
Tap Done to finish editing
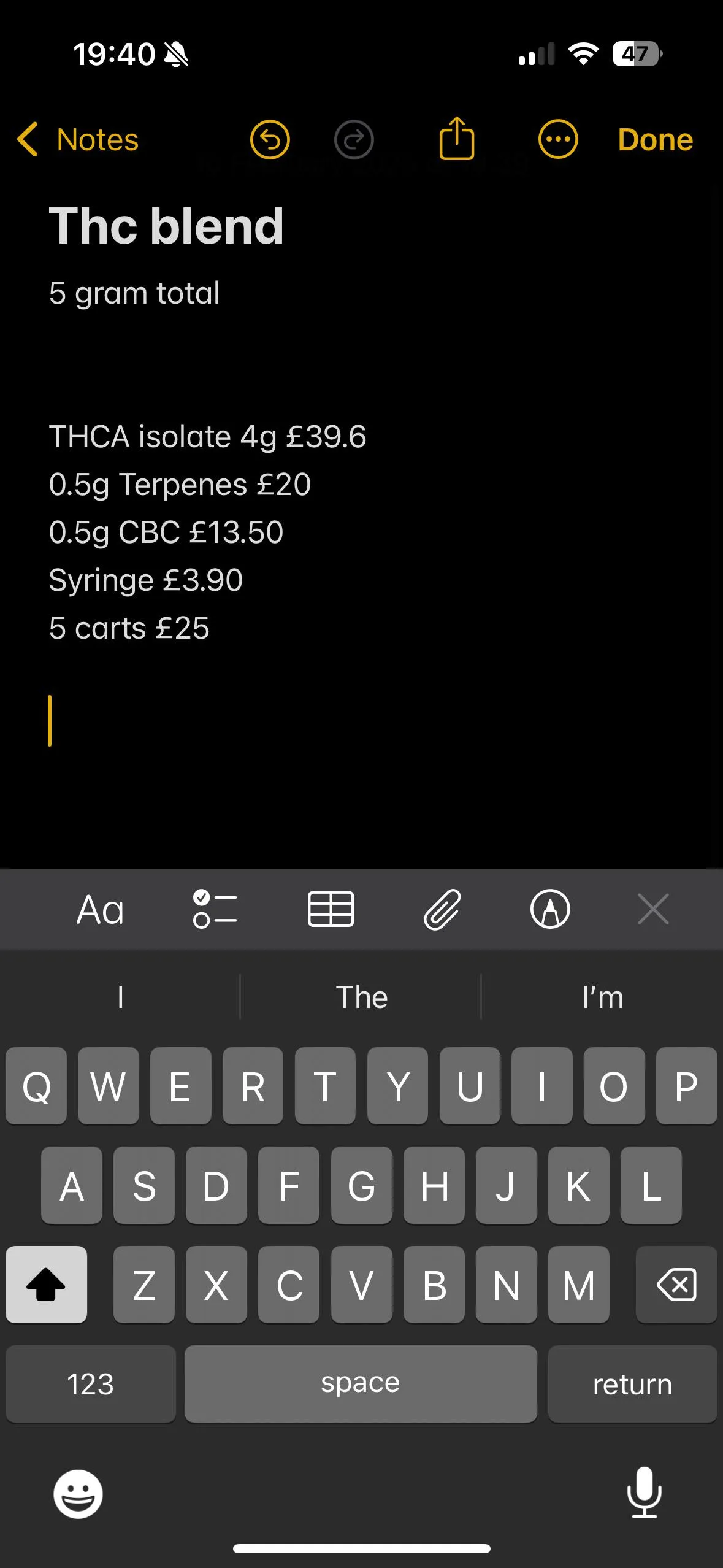655,140
